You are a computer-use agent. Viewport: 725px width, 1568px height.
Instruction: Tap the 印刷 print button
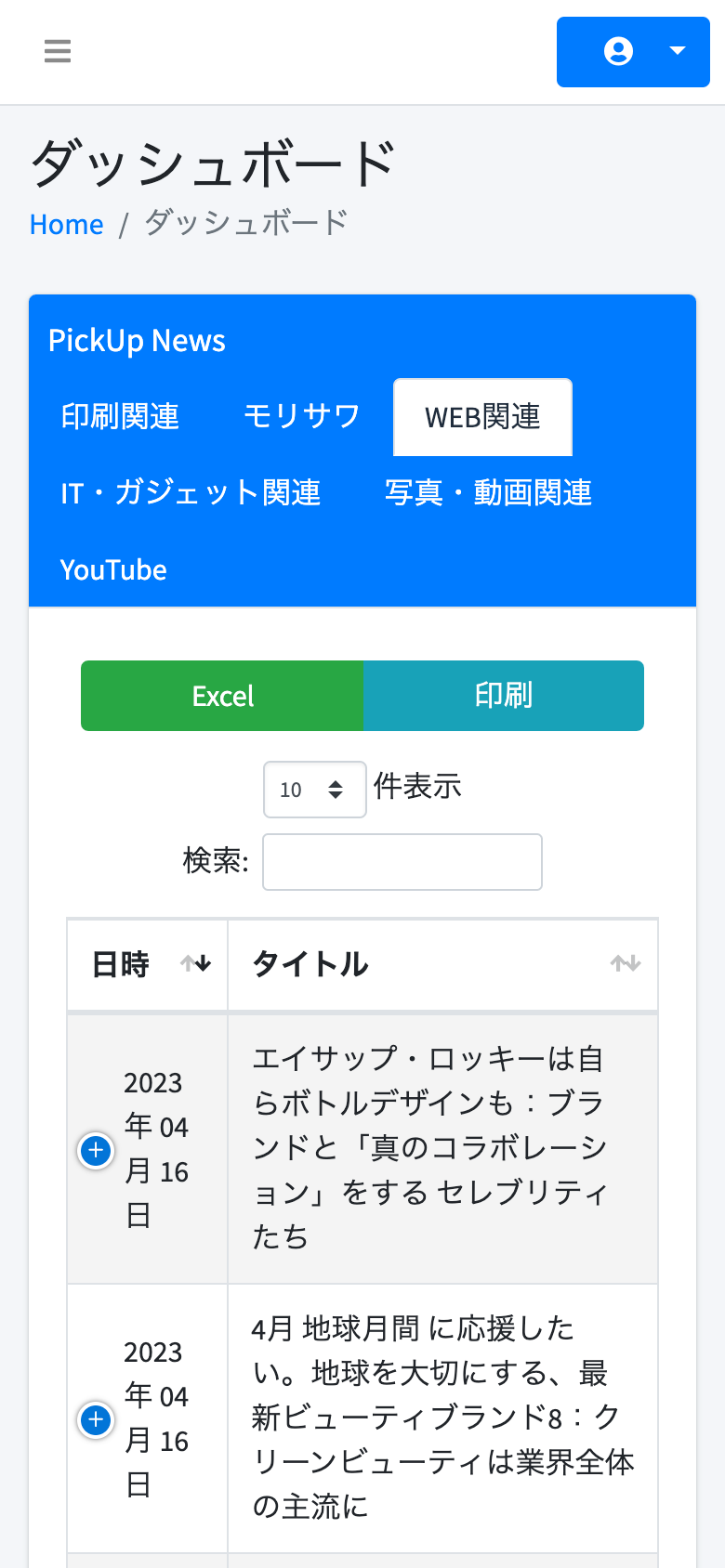(503, 696)
